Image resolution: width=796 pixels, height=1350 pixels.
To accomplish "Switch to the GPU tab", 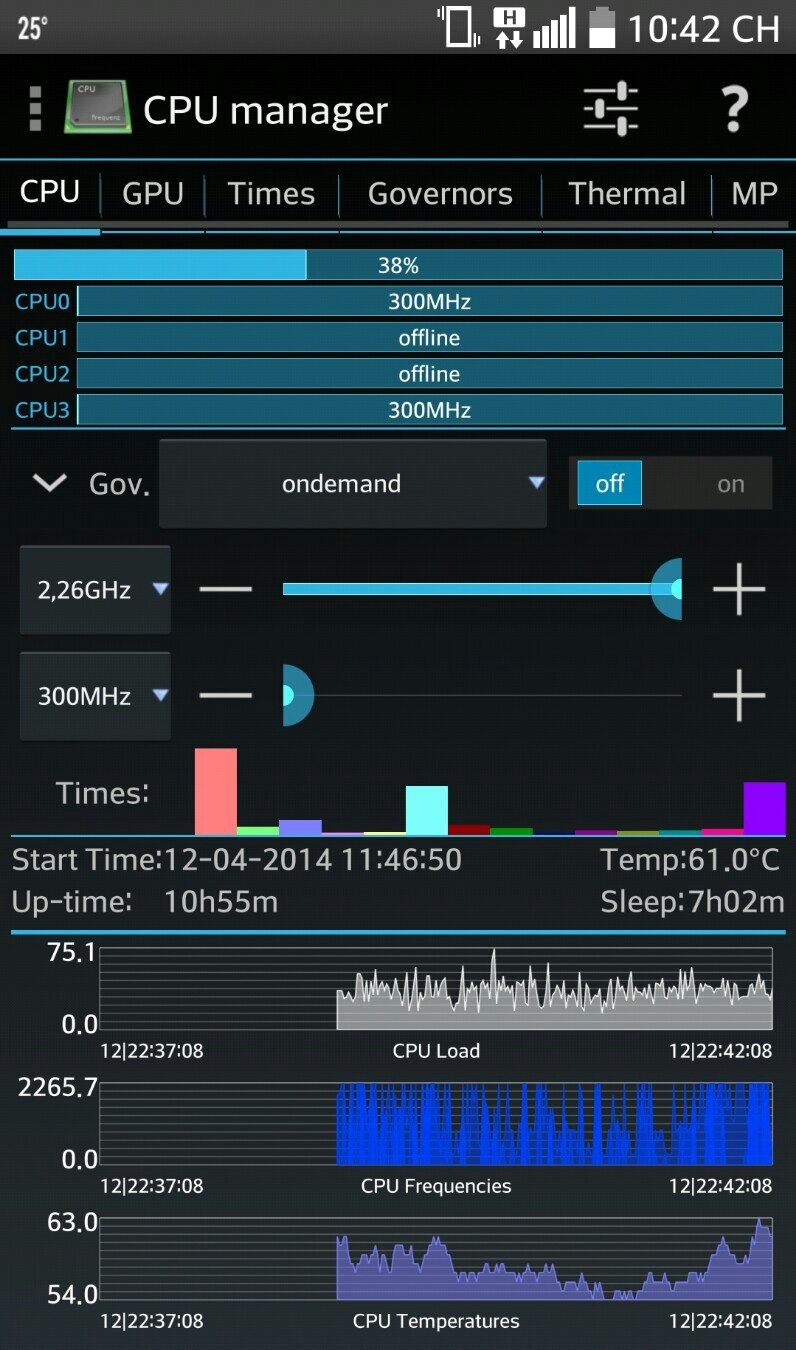I will point(152,193).
